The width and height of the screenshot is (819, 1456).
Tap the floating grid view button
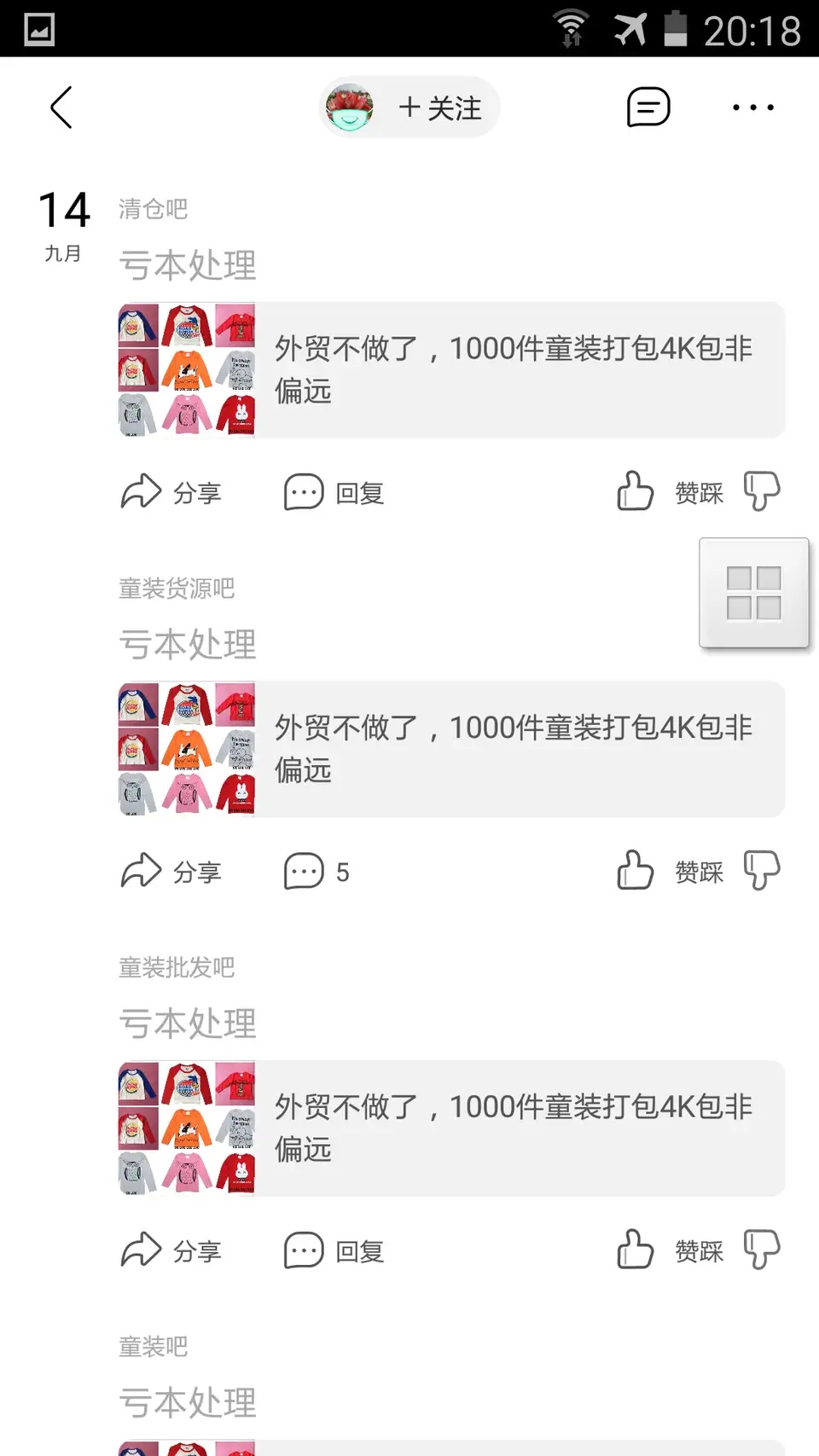[754, 593]
